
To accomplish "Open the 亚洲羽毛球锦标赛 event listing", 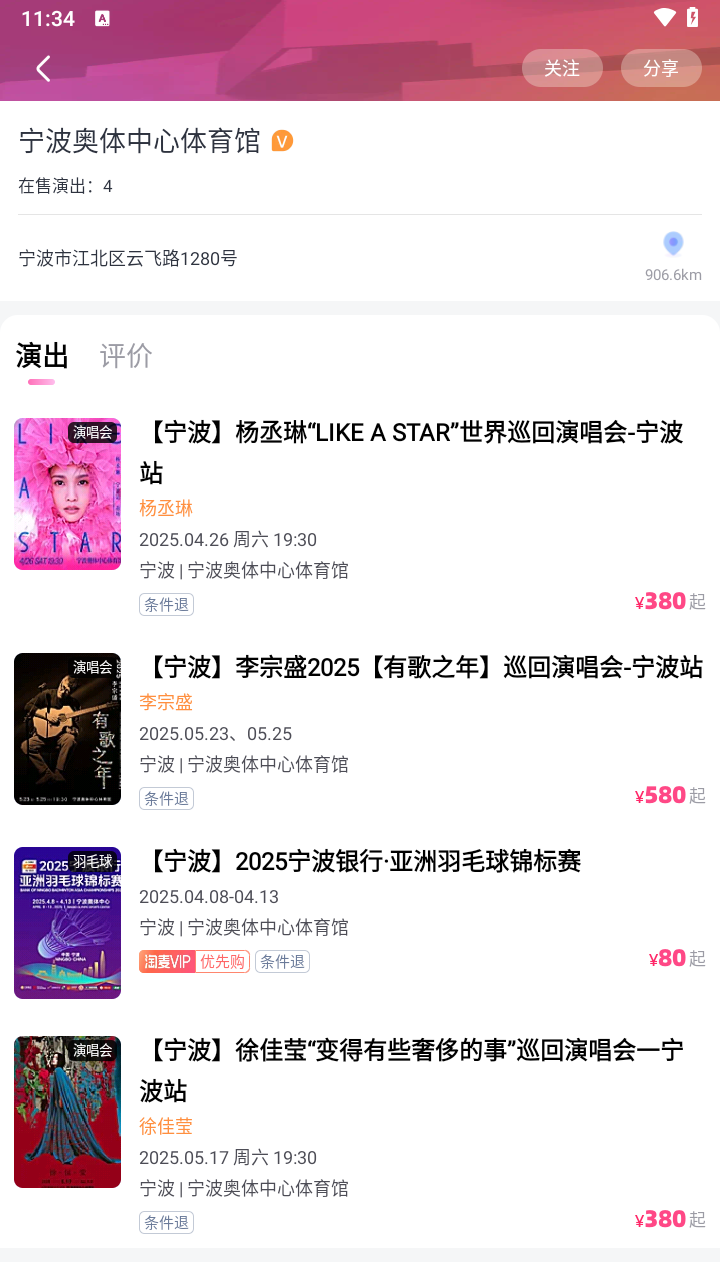I will [360, 862].
